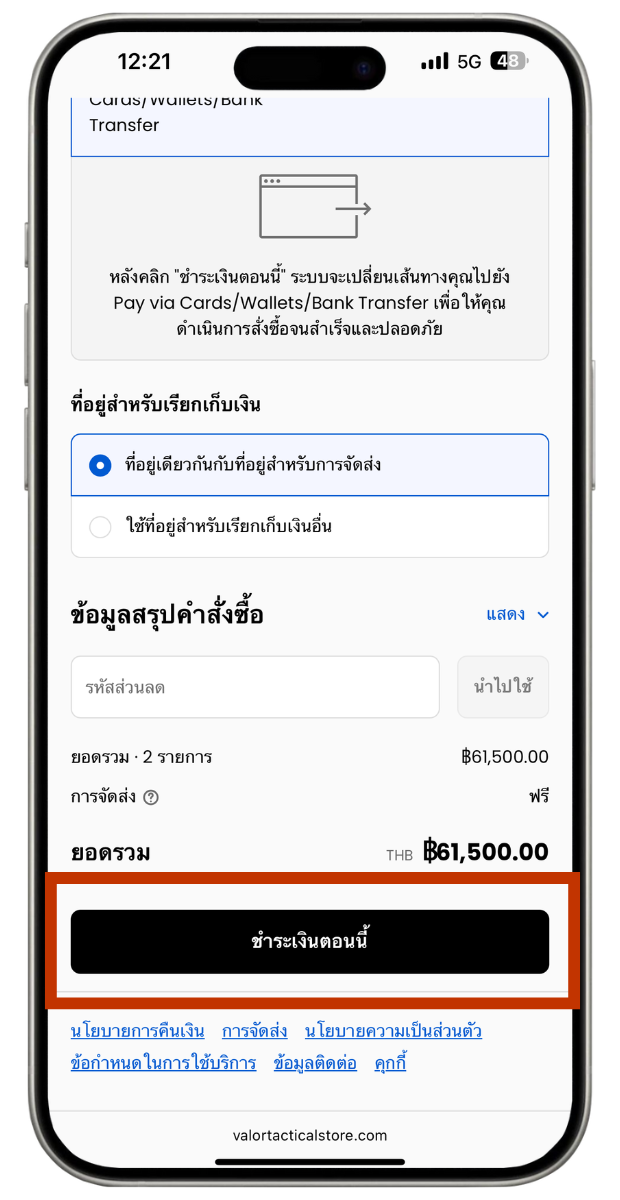Open การจัดส่ง shipping policy link
Screen dimensions: 620x1200
coord(254,1031)
